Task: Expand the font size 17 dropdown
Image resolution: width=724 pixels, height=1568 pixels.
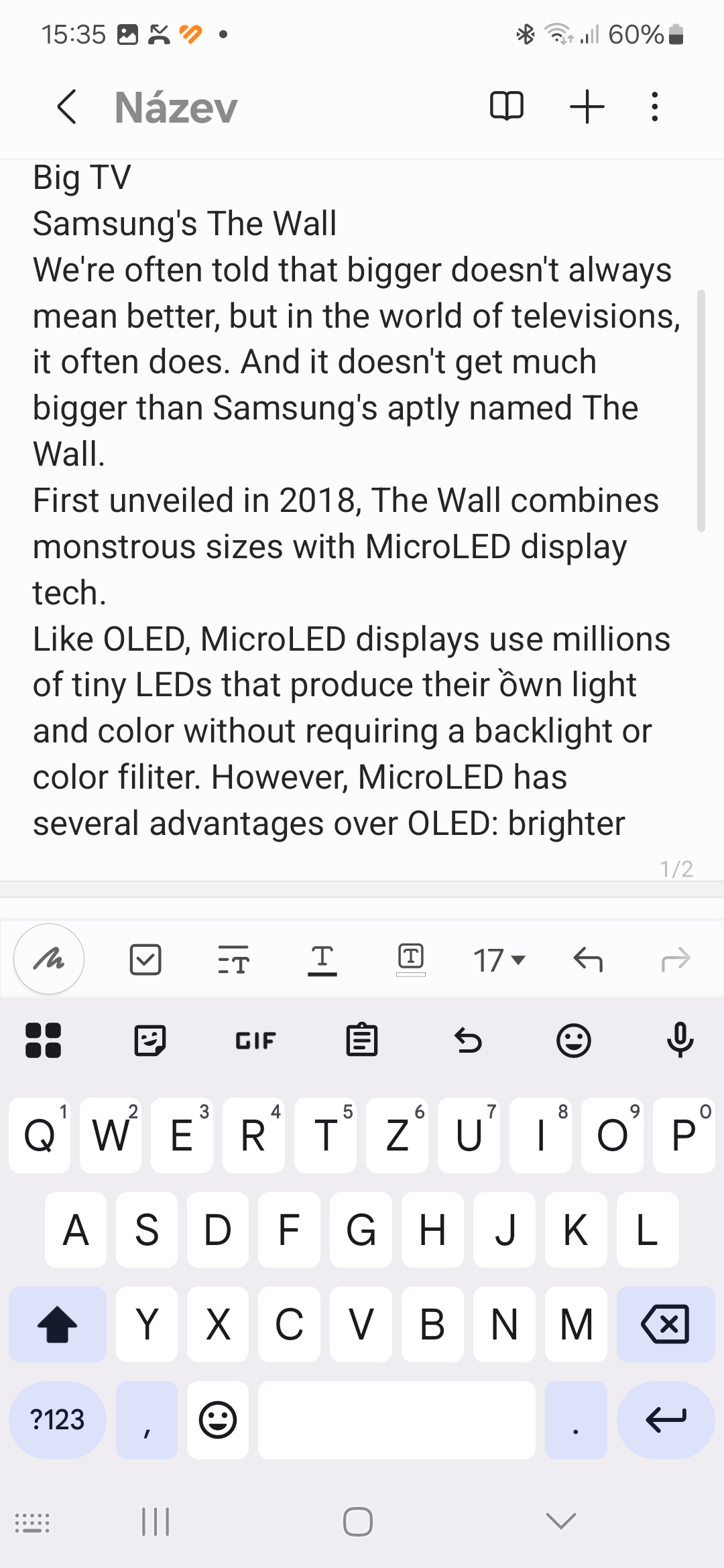Action: click(499, 960)
